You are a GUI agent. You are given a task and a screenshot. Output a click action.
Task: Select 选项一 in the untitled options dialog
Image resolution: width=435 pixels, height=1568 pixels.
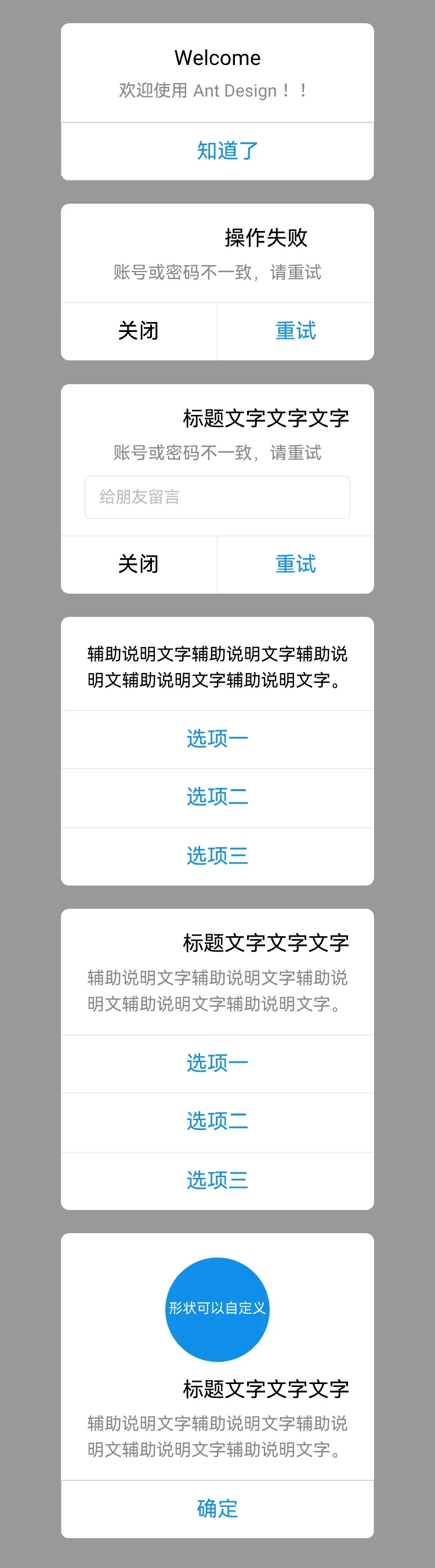[217, 738]
